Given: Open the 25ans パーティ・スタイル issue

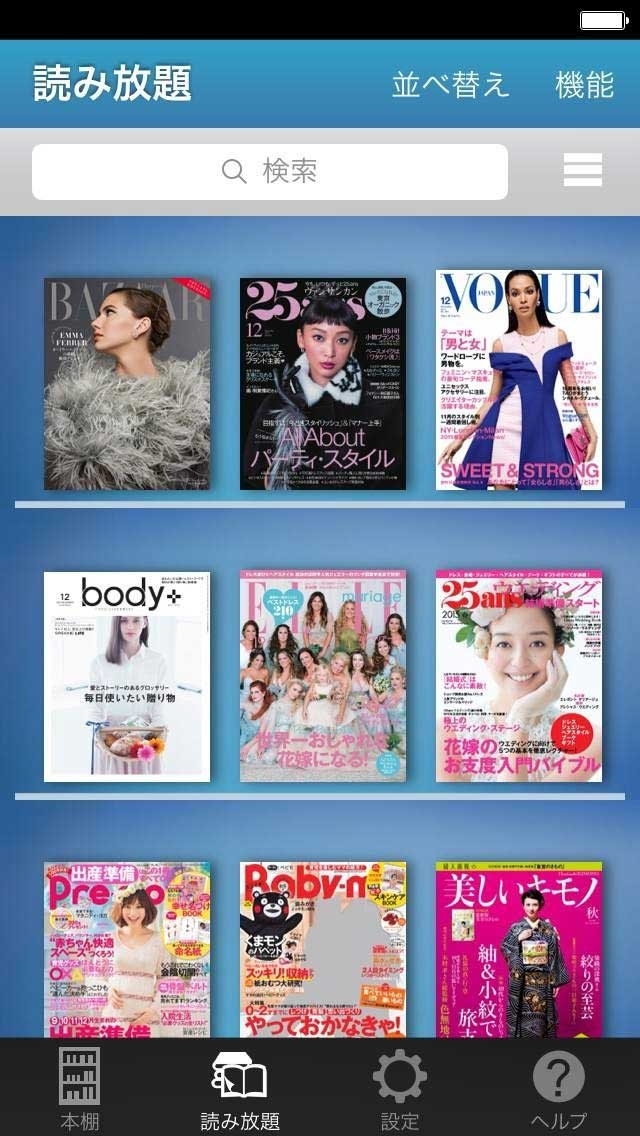Looking at the screenshot, I should point(323,384).
